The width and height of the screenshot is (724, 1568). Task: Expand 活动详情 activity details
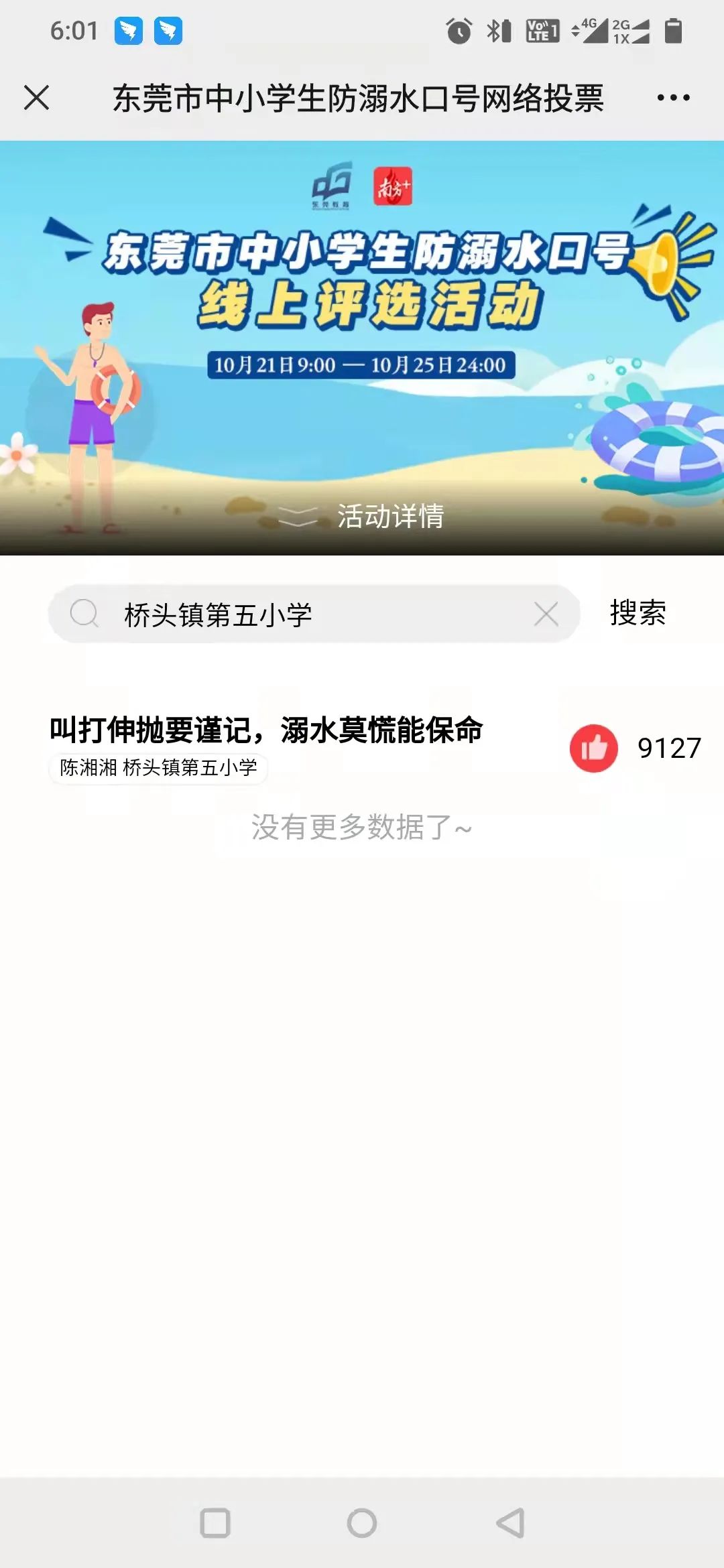362,516
